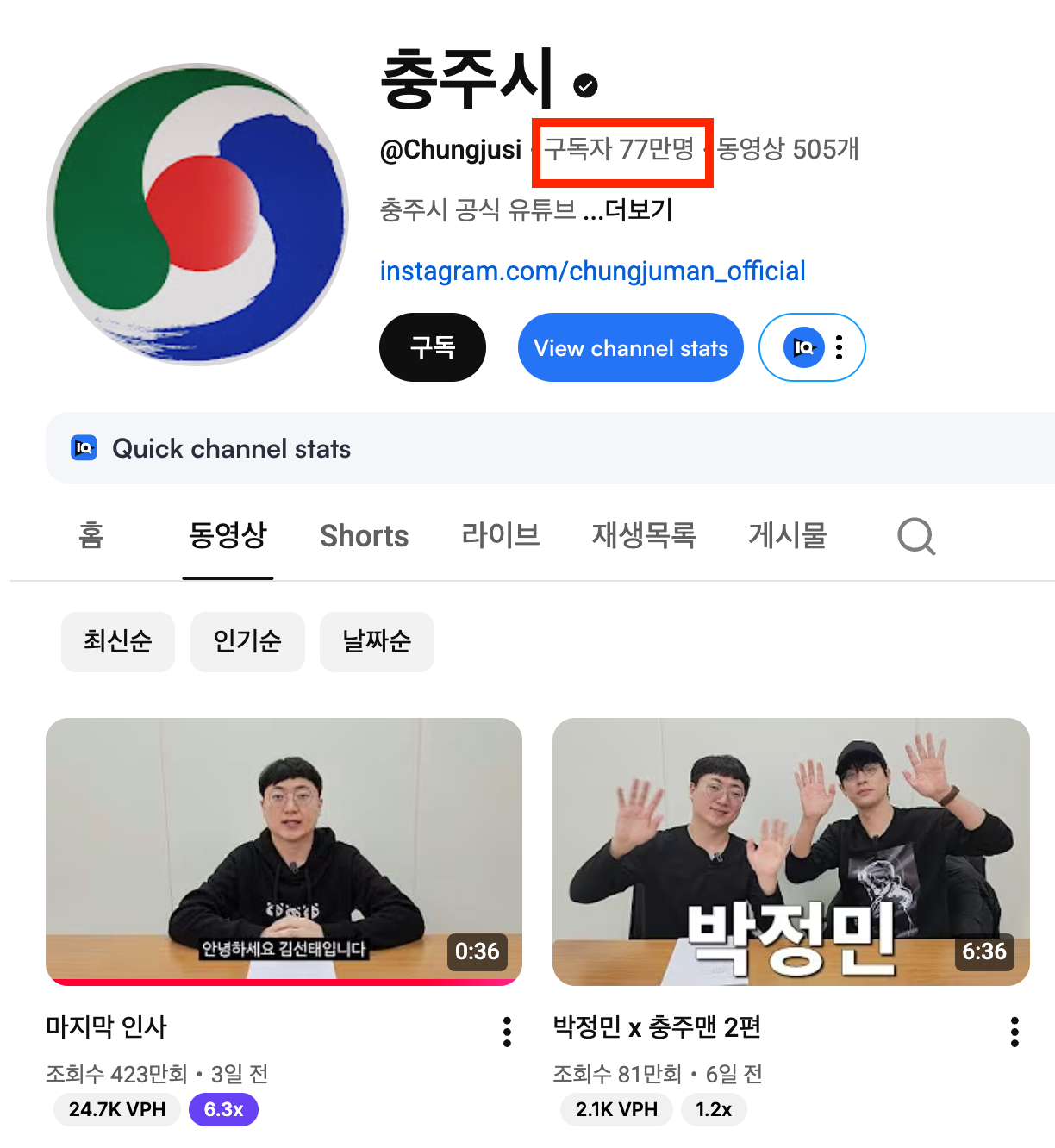Play the 박정민 x 충주맨 2편 video

click(x=790, y=852)
